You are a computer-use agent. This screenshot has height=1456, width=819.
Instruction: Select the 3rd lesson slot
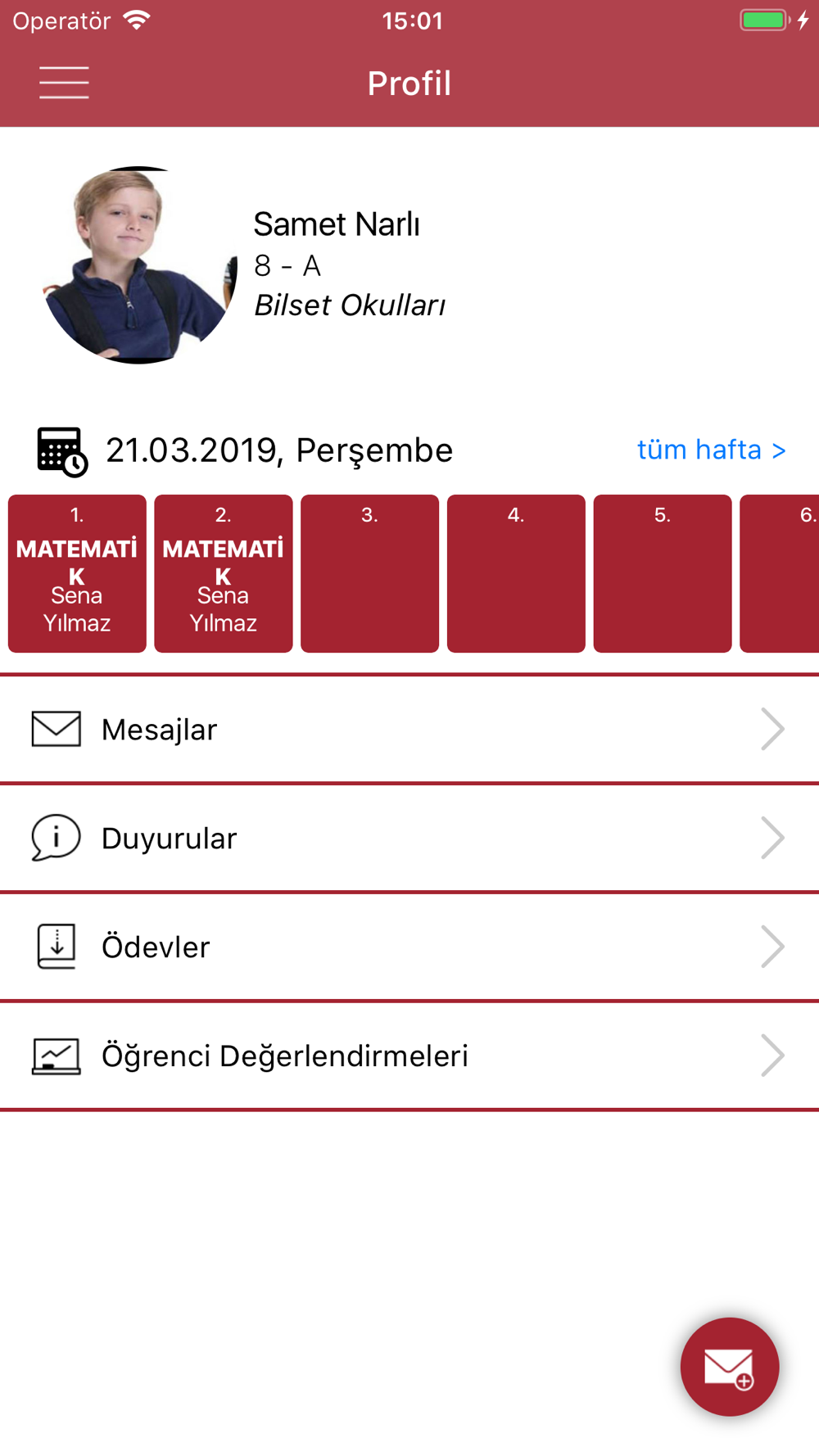click(x=369, y=573)
